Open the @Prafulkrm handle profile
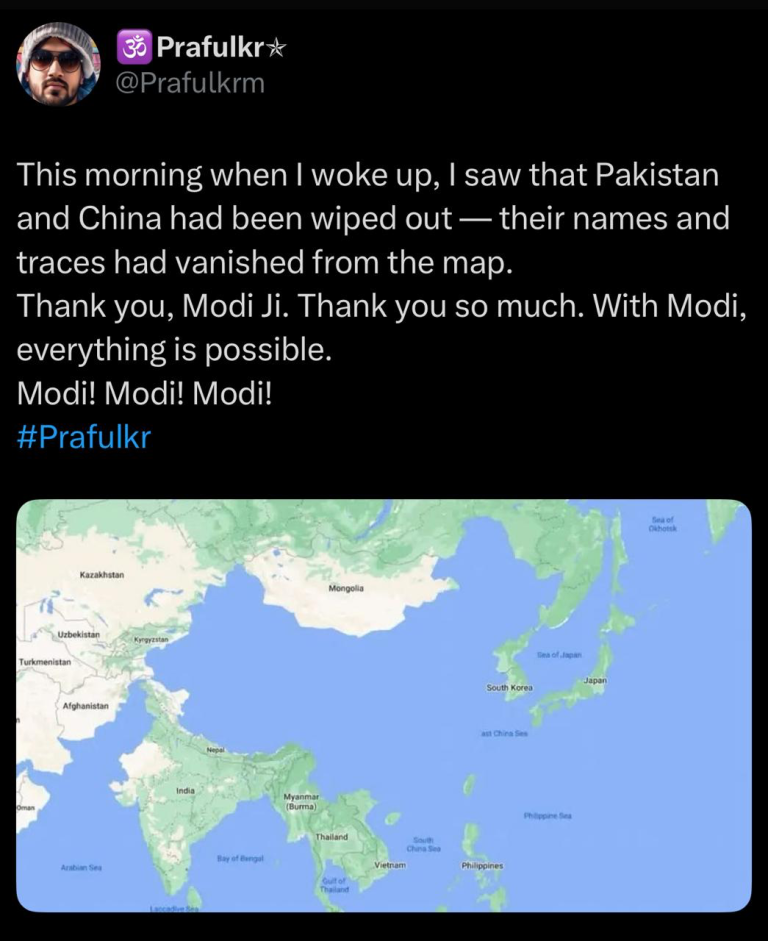 [191, 83]
